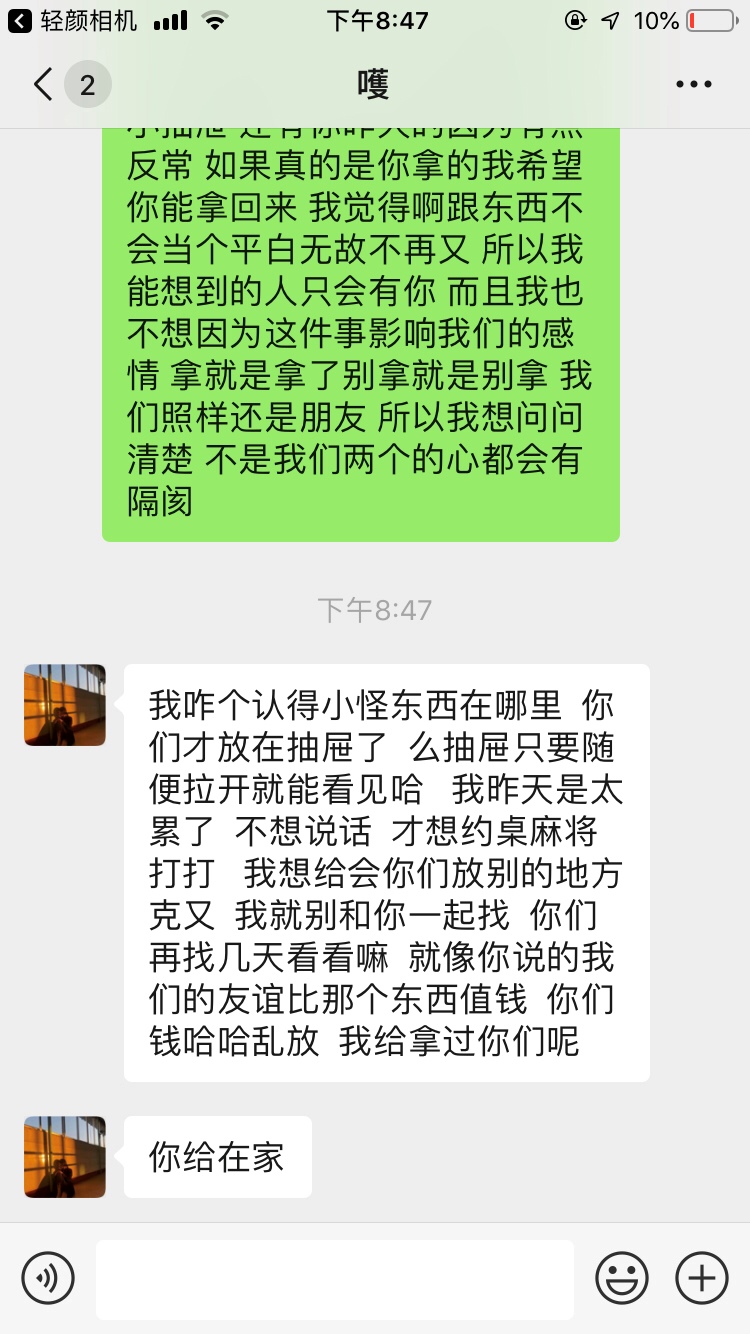Open sender's avatar beside the long message

65,705
